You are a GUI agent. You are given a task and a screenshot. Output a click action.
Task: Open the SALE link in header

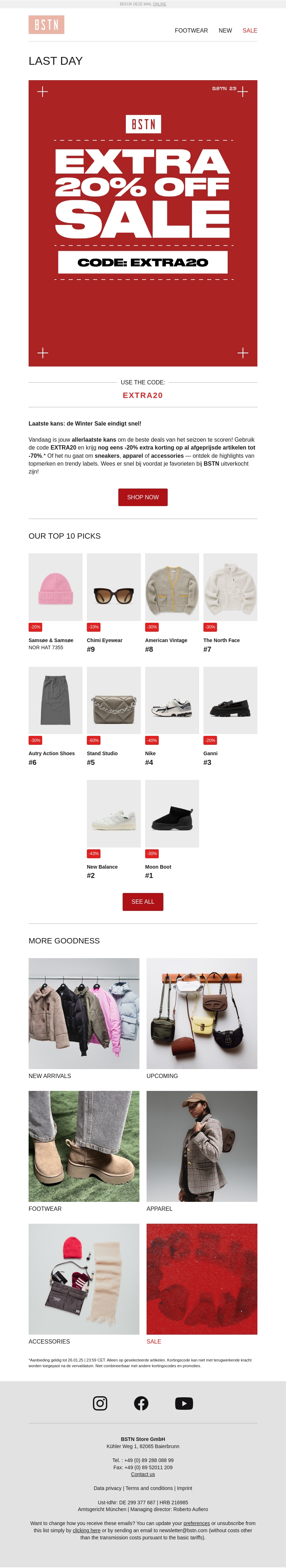[x=250, y=30]
